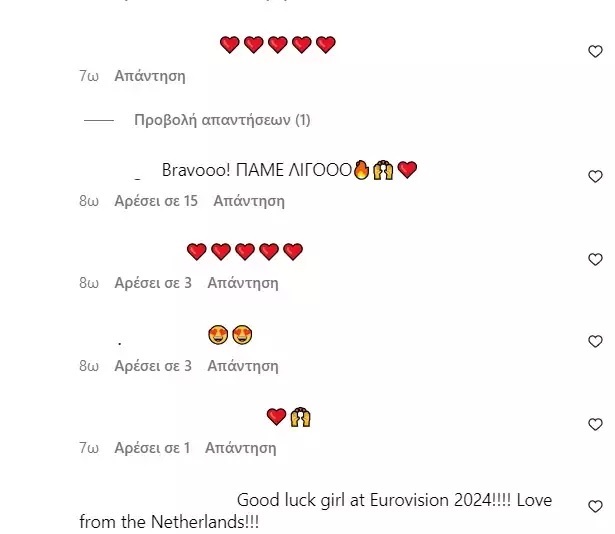Image resolution: width=615 pixels, height=534 pixels.
Task: Like the heart and raised-hands emoji comment
Action: coord(596,424)
